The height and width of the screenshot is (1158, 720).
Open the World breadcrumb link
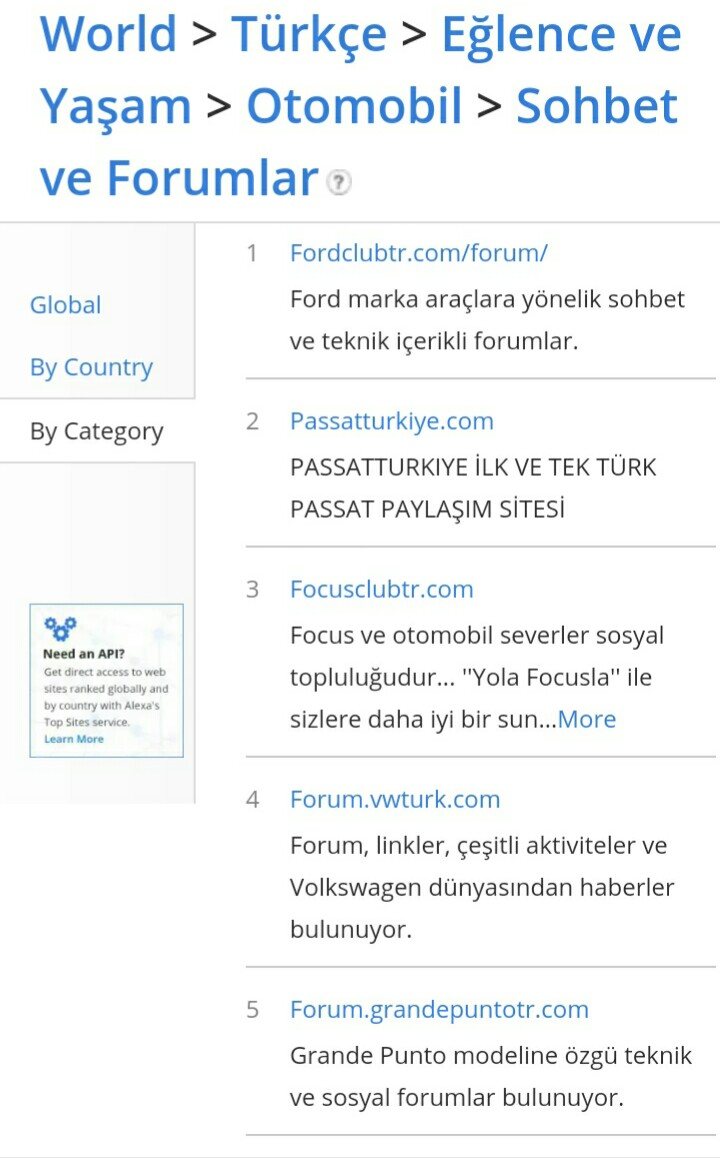(108, 34)
